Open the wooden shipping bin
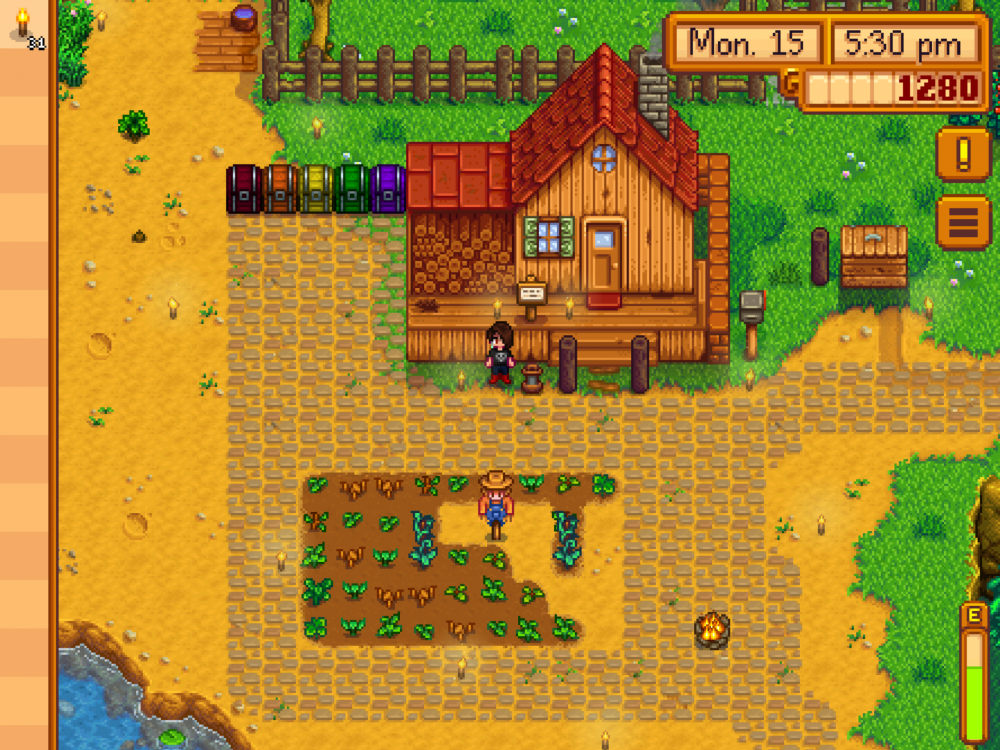The image size is (1000, 750). pyautogui.click(x=873, y=256)
